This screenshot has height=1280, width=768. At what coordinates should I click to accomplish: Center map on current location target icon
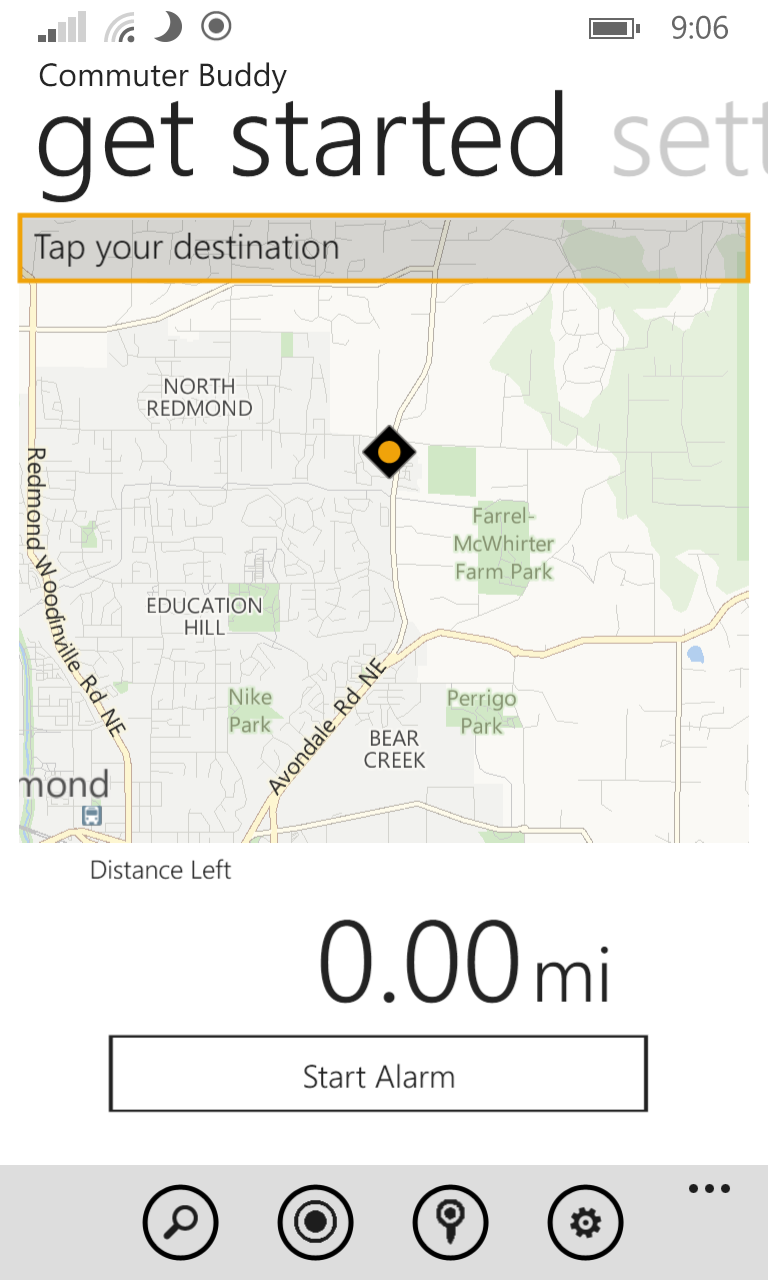point(315,1222)
